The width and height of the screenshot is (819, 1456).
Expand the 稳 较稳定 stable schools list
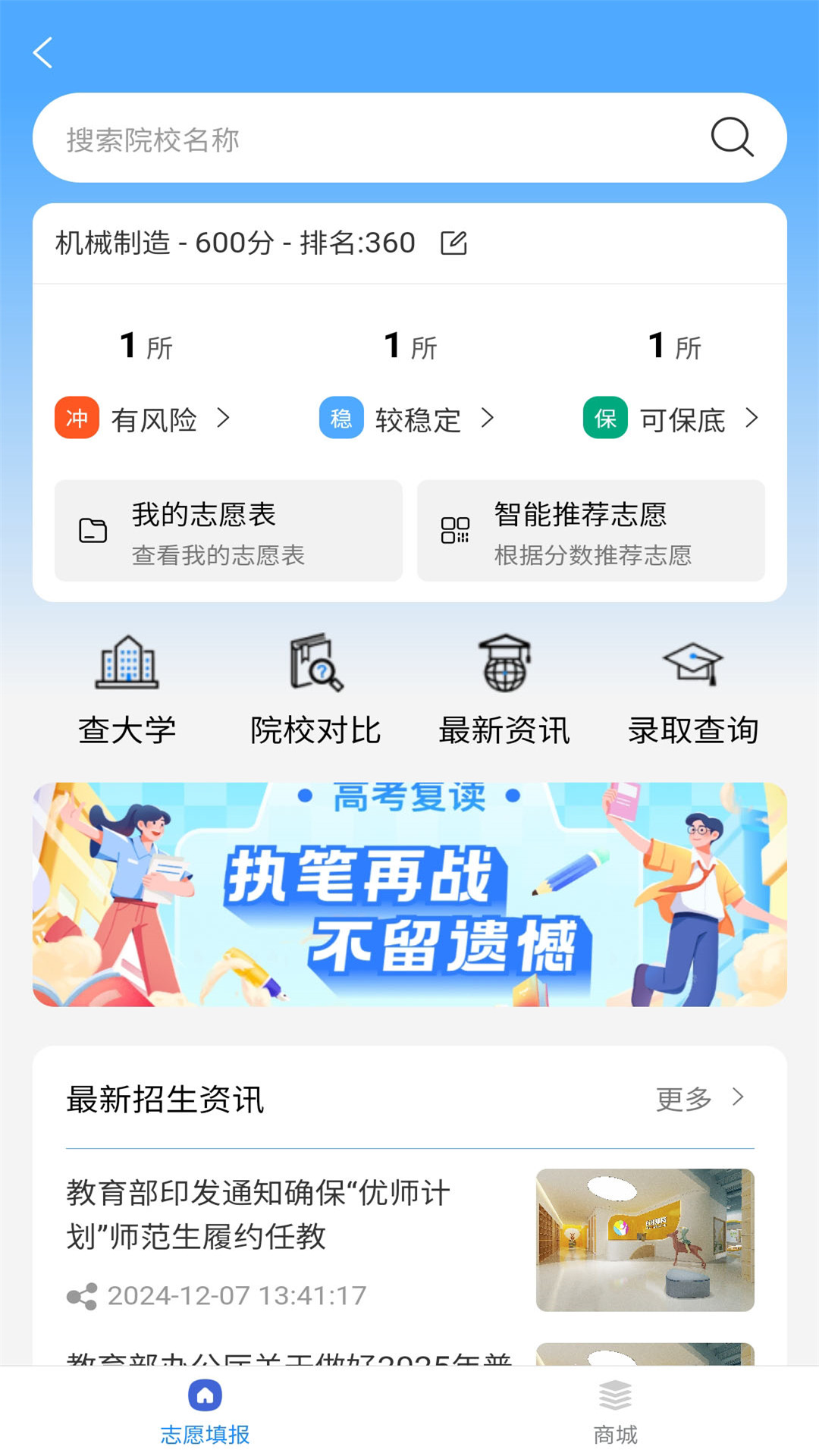point(409,419)
